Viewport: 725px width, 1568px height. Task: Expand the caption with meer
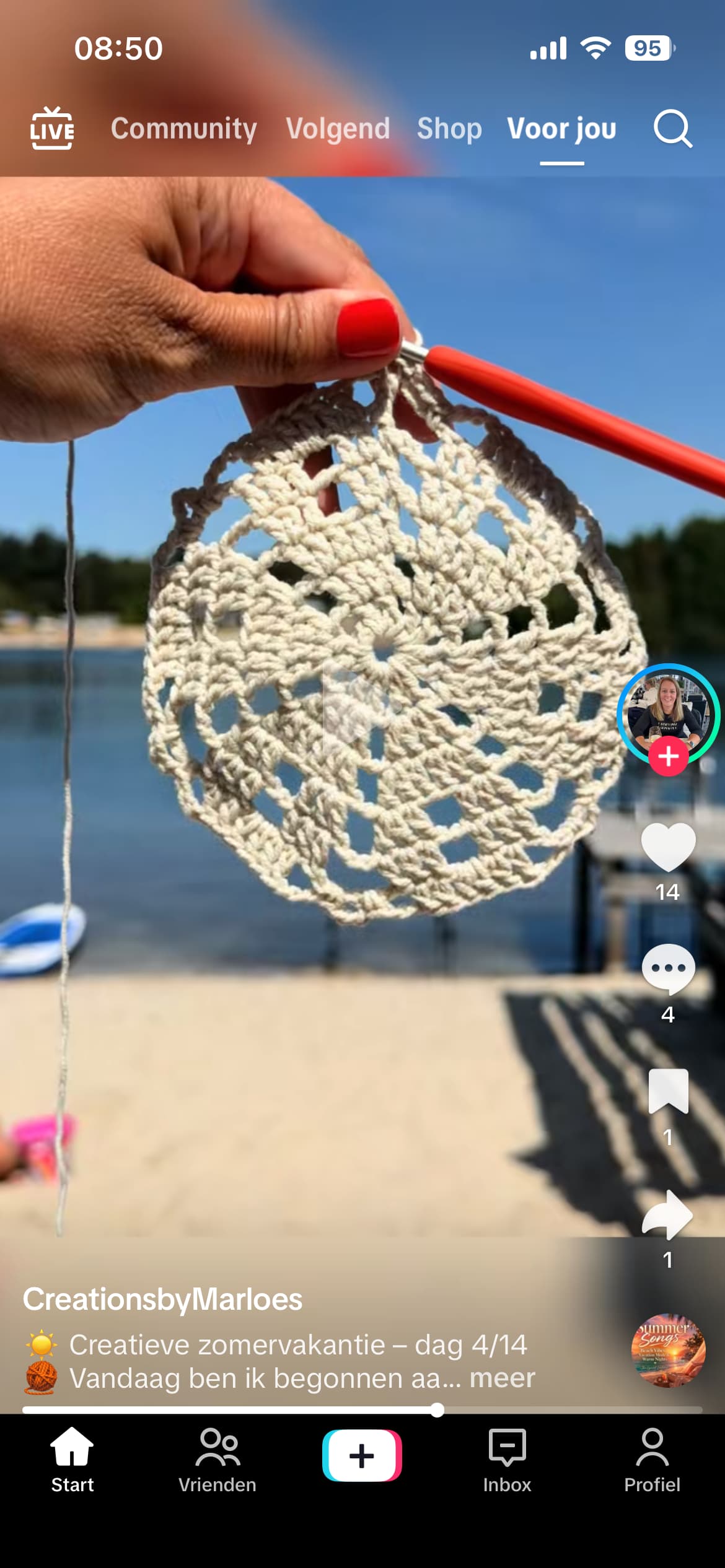502,1379
